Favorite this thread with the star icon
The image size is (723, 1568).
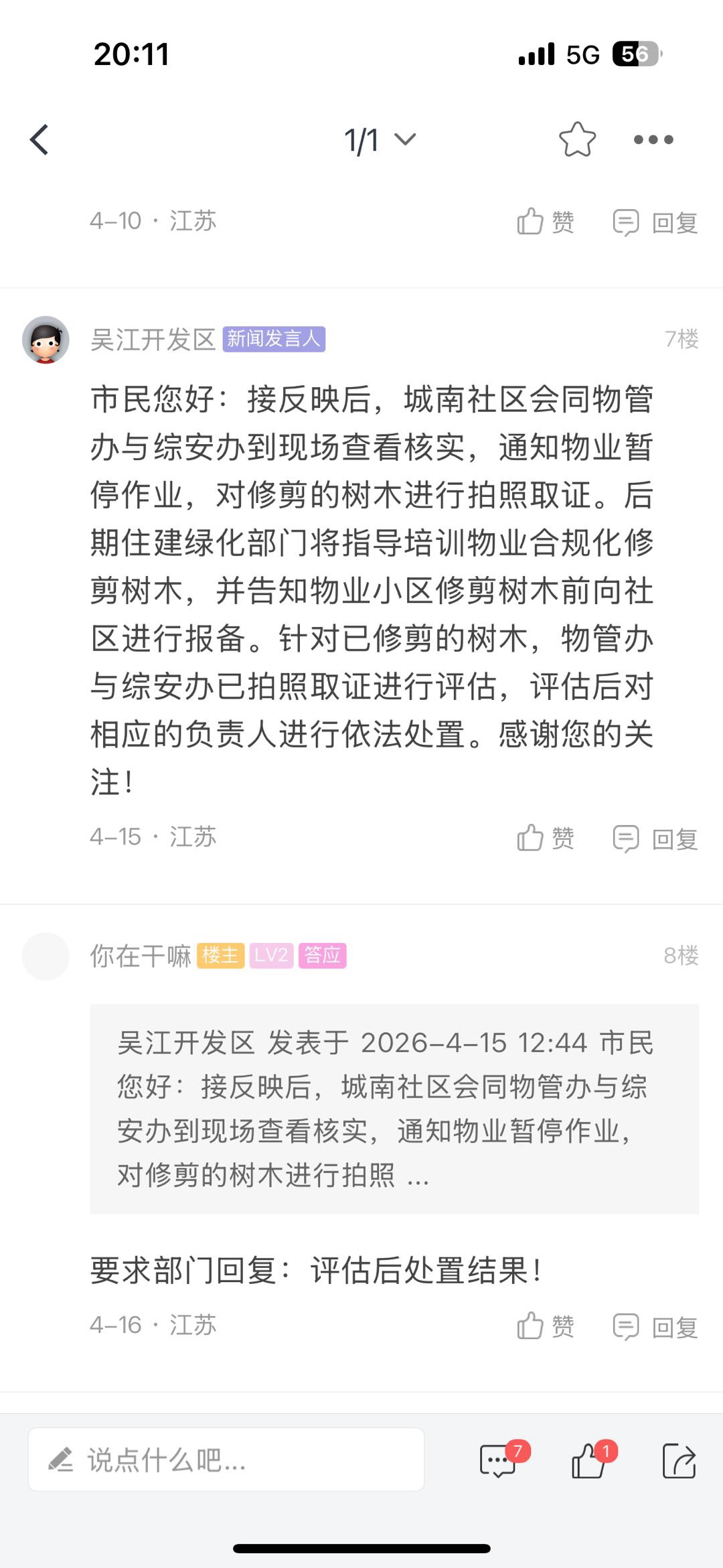click(577, 140)
